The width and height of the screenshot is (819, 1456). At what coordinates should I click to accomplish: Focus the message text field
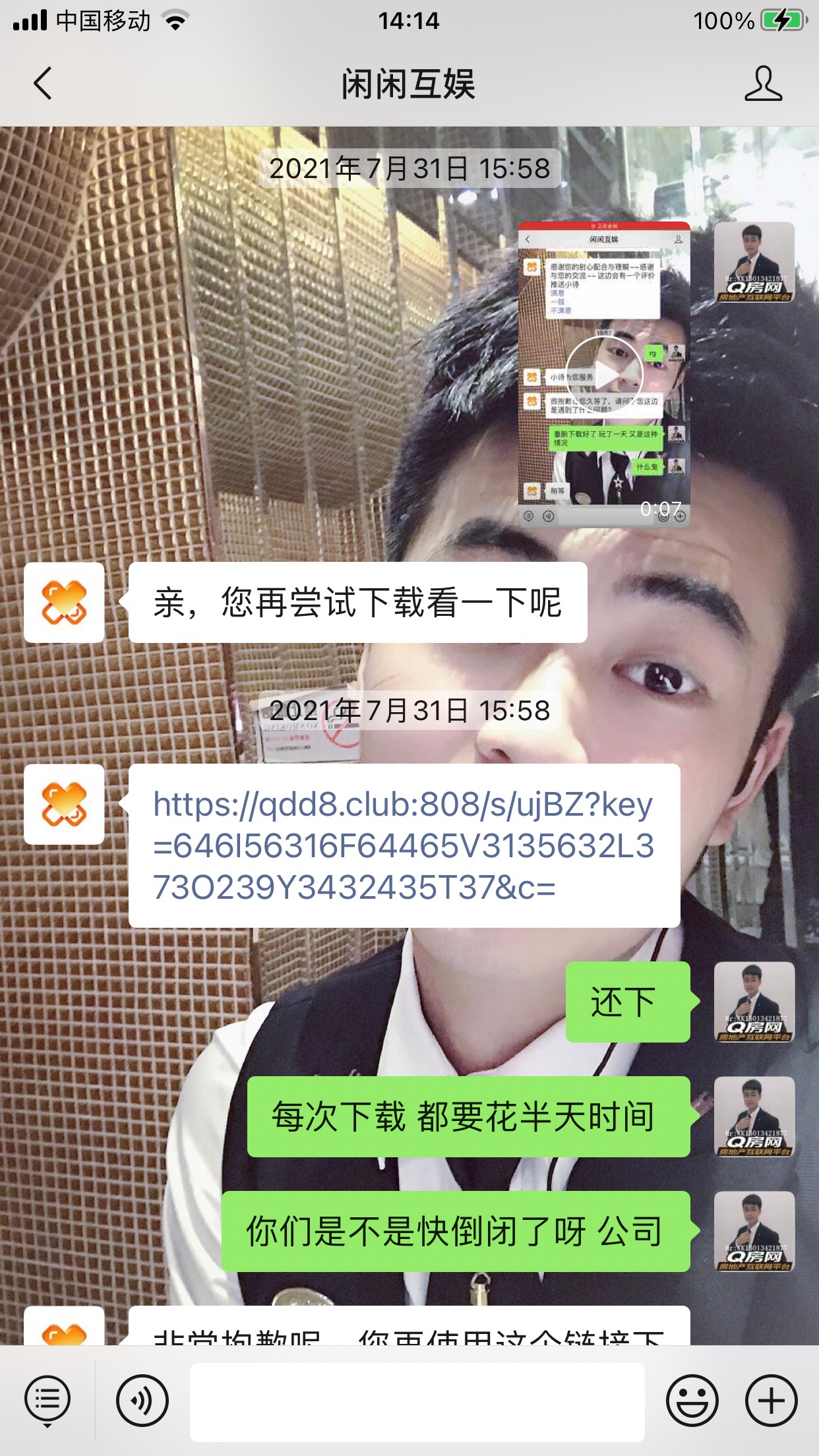[x=417, y=1401]
